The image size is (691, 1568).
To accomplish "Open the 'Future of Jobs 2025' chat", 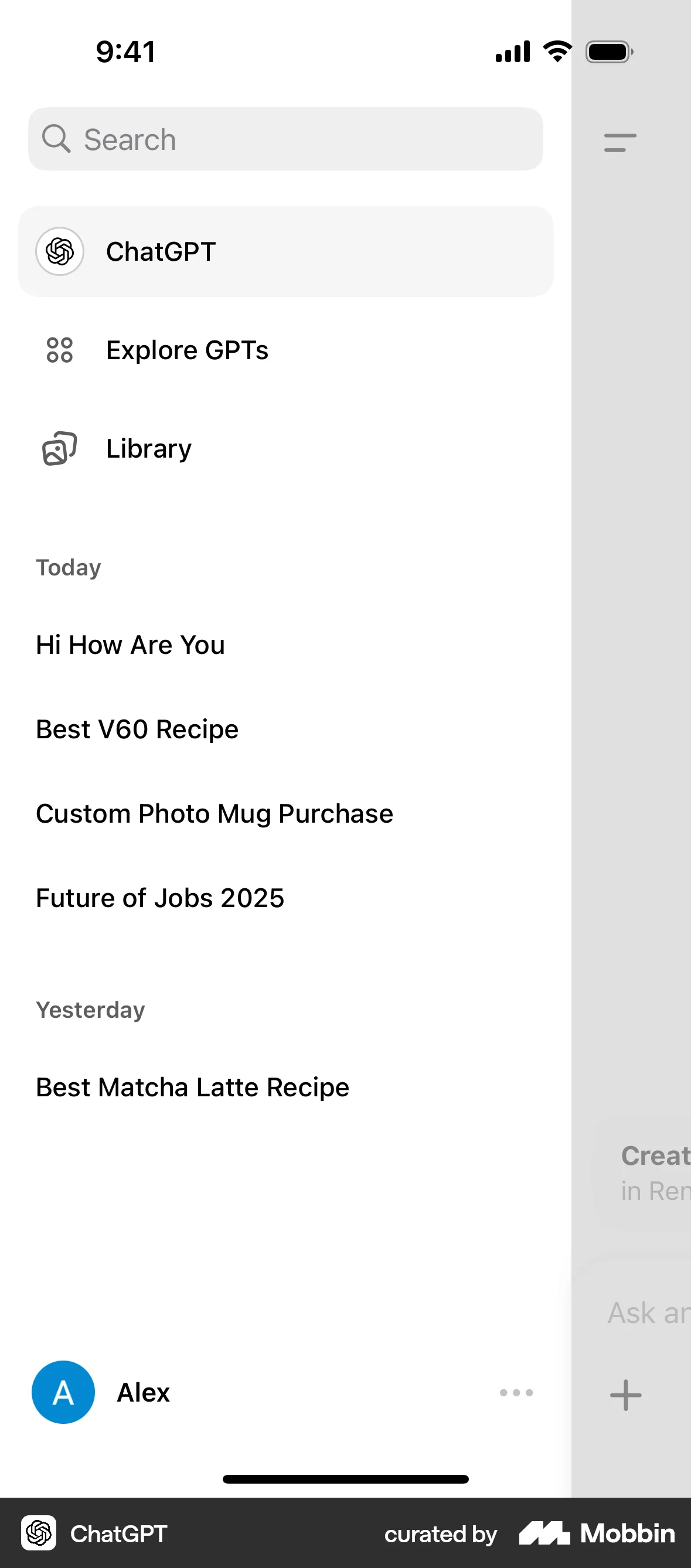I will (159, 897).
